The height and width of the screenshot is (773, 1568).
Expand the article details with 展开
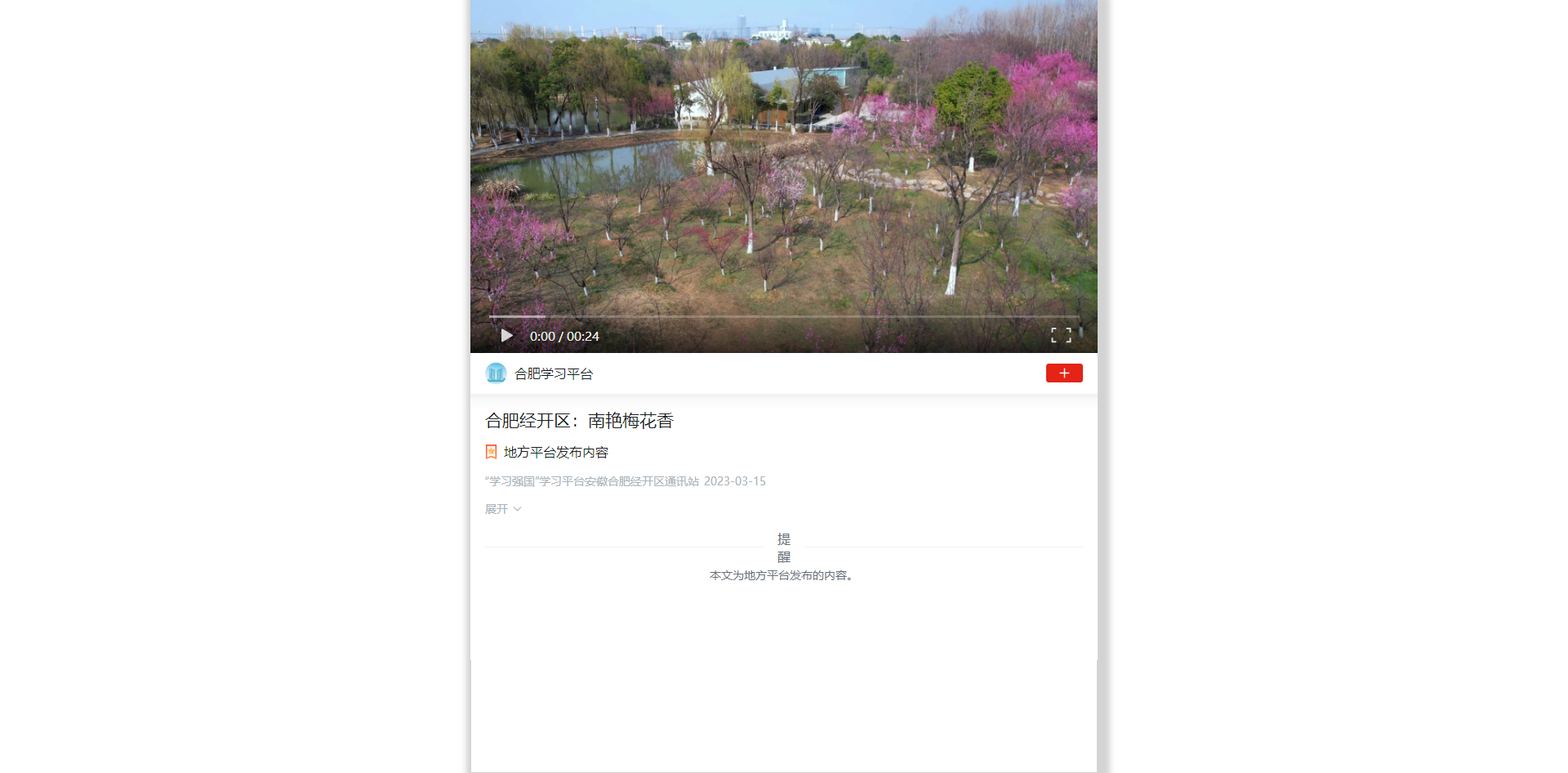pyautogui.click(x=502, y=509)
